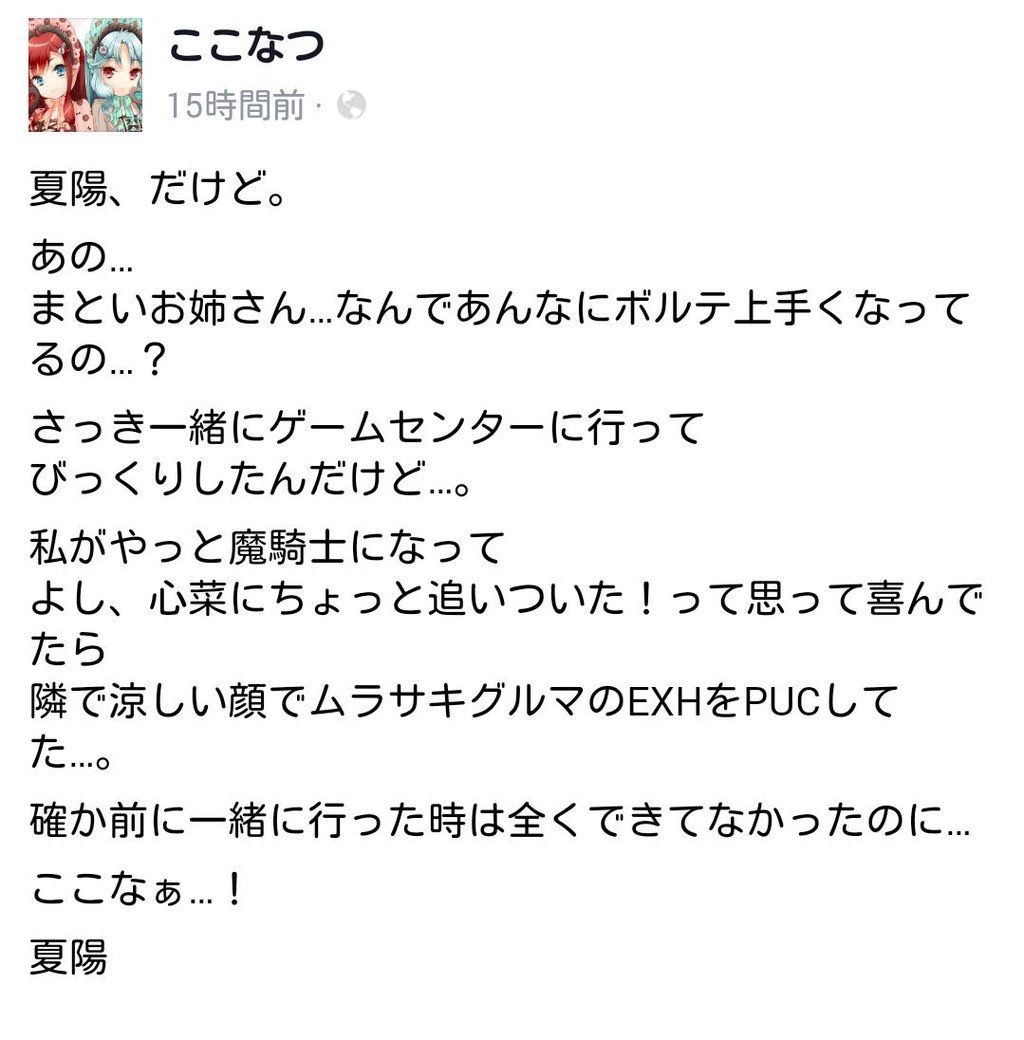The image size is (1024, 1040).
Task: Open the post's 15時間前 timestamp
Action: coord(235,105)
